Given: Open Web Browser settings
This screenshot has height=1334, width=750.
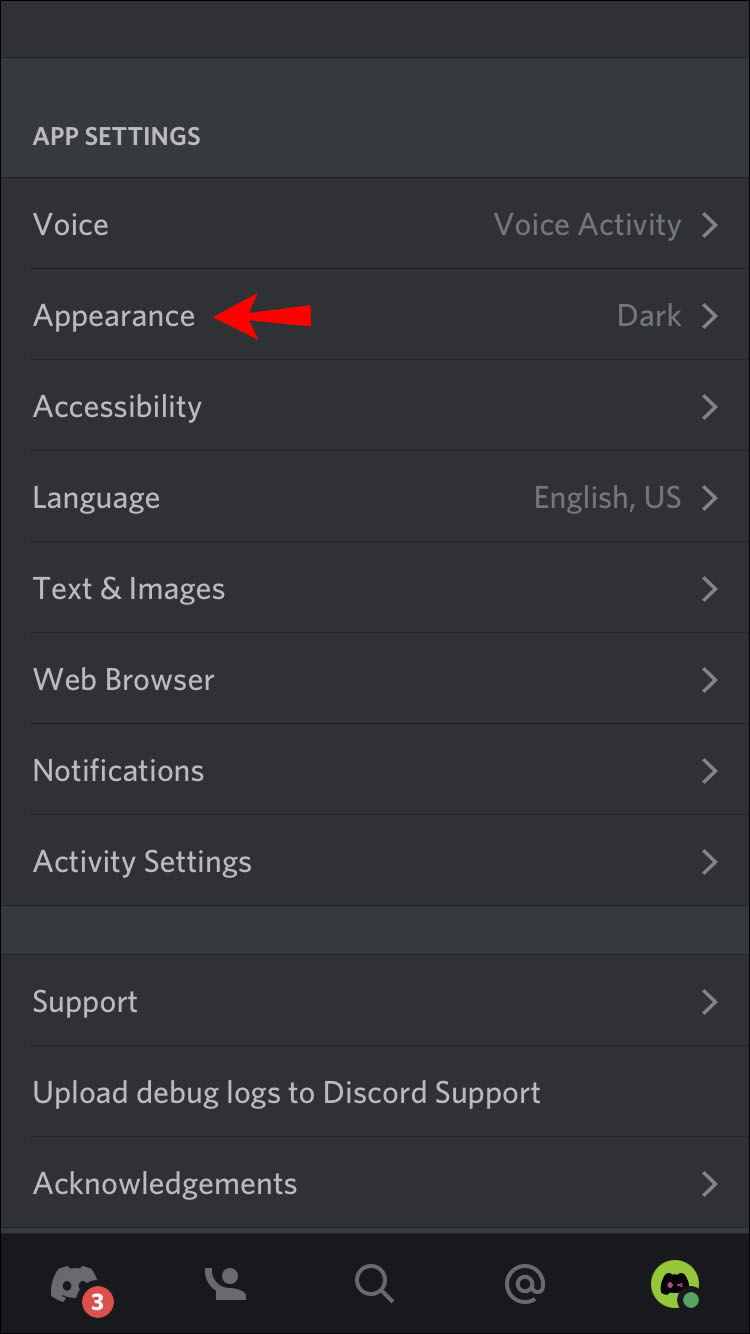Looking at the screenshot, I should (x=375, y=679).
